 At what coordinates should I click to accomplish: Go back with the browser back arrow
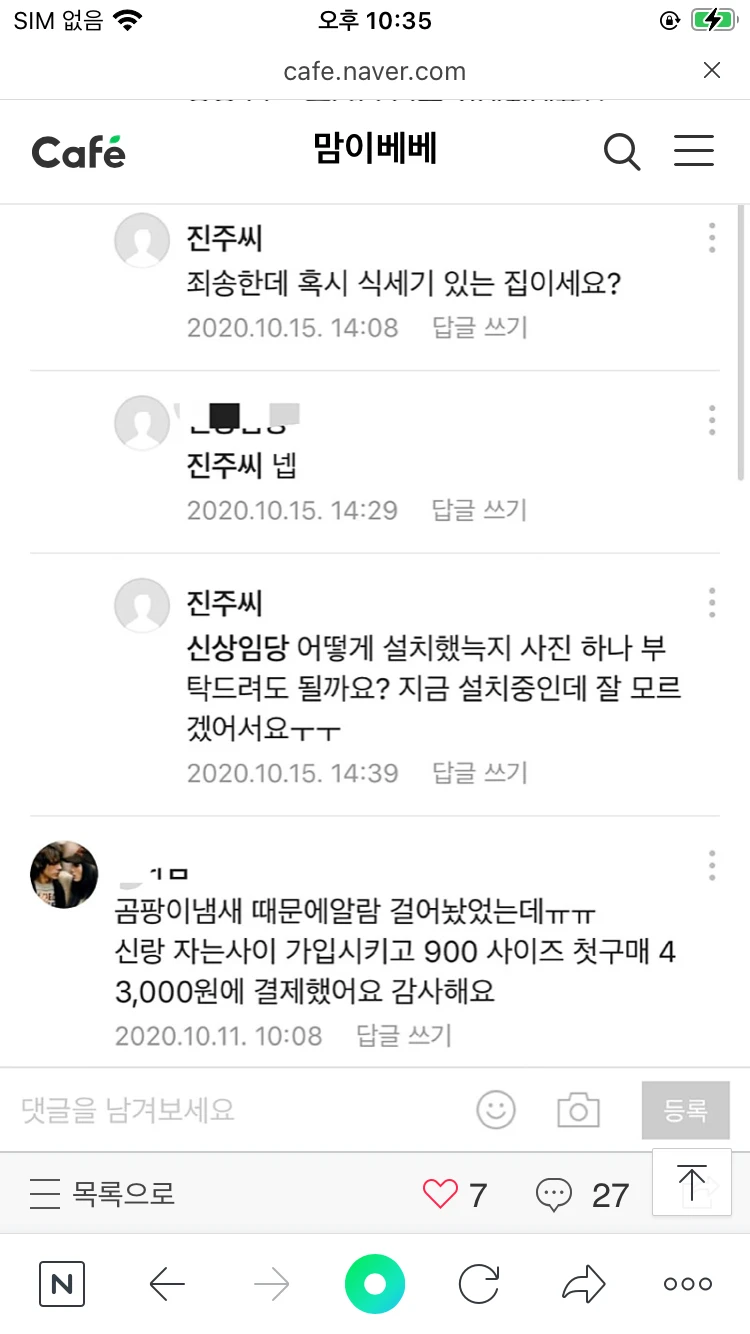coord(167,1284)
